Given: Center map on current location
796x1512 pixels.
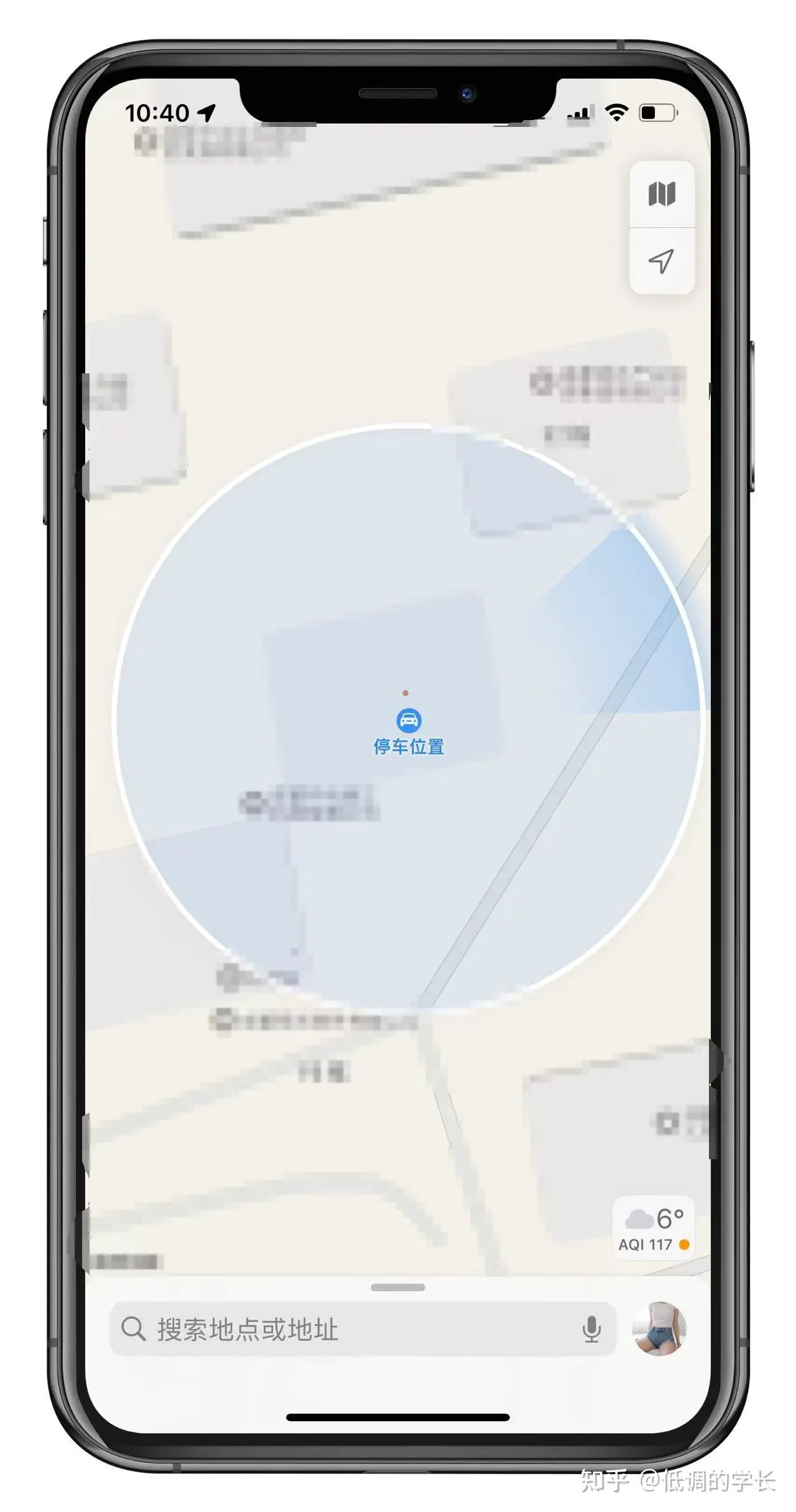Looking at the screenshot, I should point(662,261).
